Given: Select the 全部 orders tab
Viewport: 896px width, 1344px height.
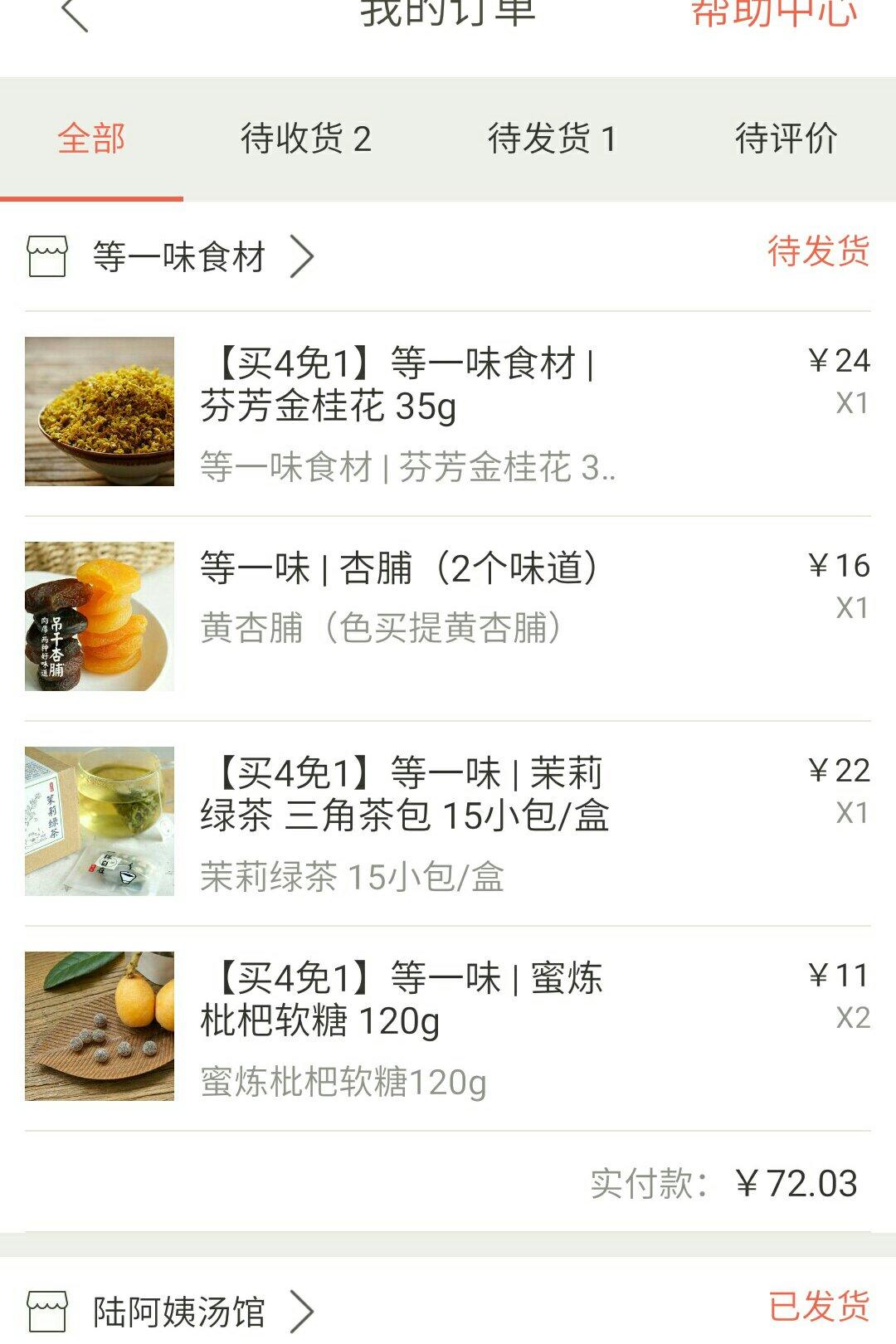Looking at the screenshot, I should point(91,139).
